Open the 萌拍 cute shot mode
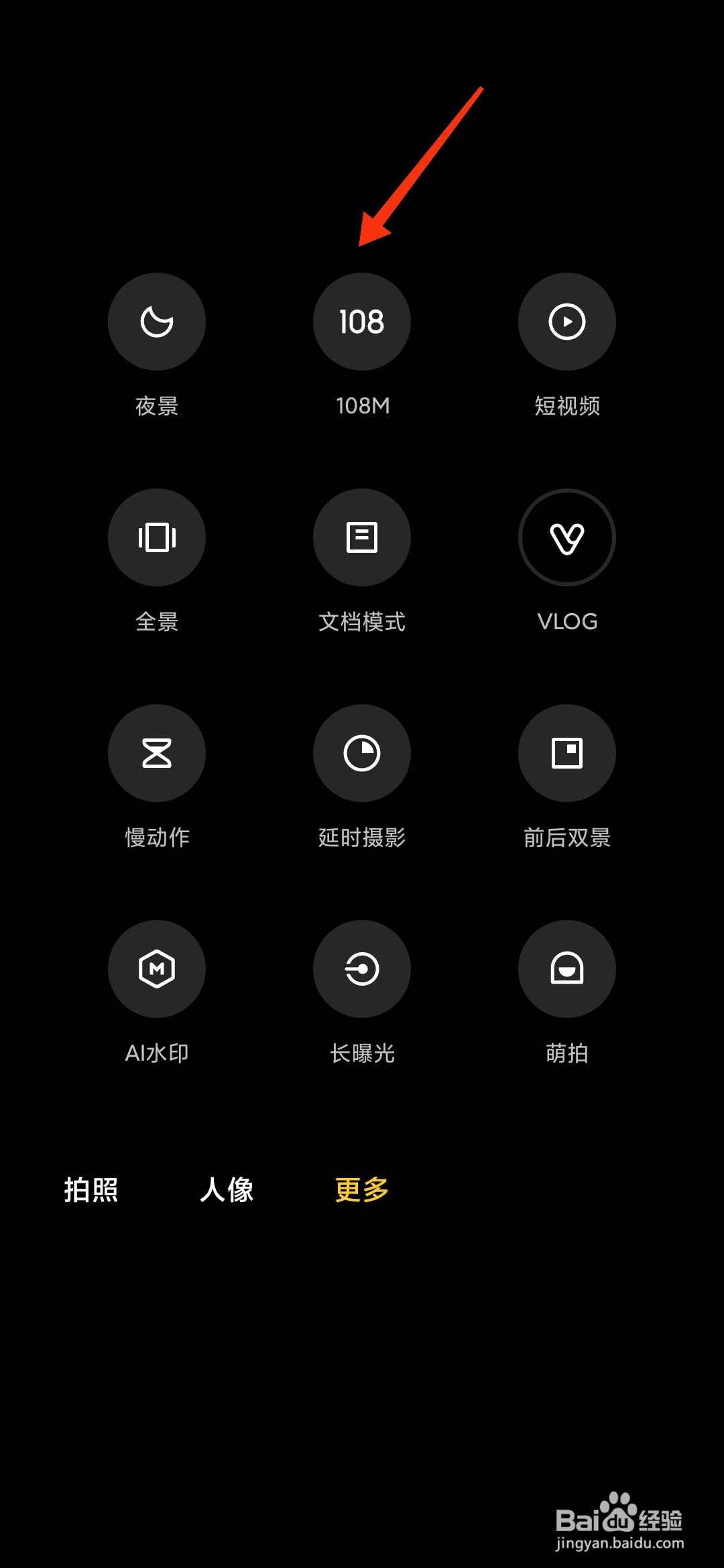Screen dimensions: 724x1568 (x=566, y=970)
